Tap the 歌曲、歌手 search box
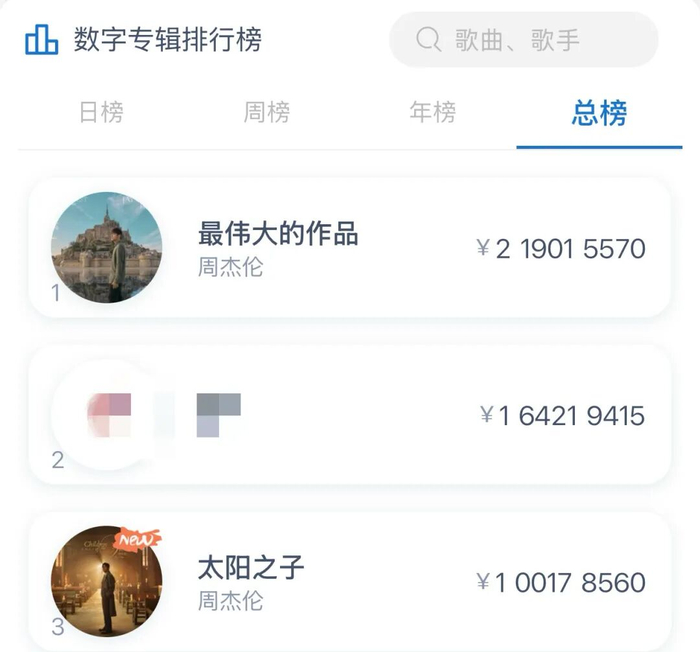Image resolution: width=700 pixels, height=652 pixels. (524, 40)
